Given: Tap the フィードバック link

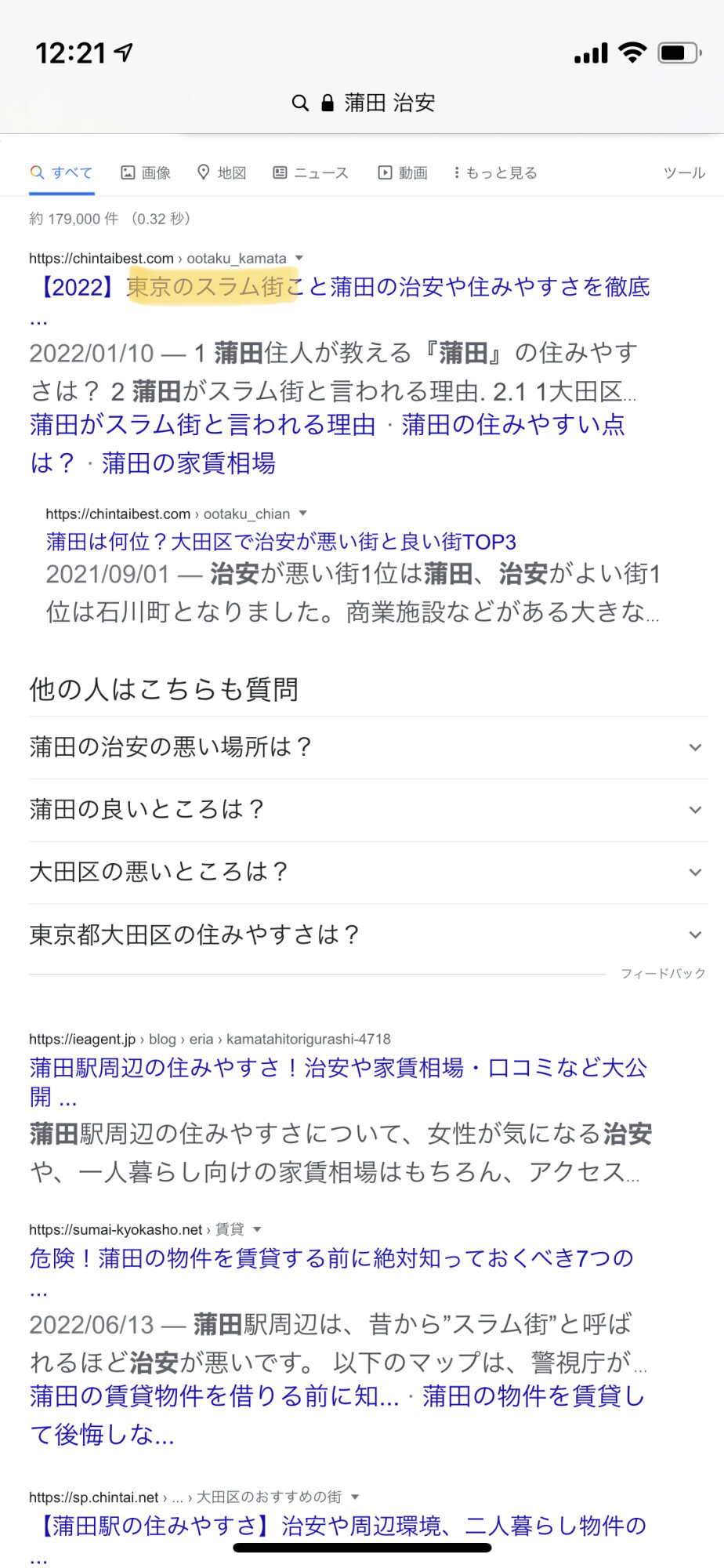Looking at the screenshot, I should tap(662, 973).
